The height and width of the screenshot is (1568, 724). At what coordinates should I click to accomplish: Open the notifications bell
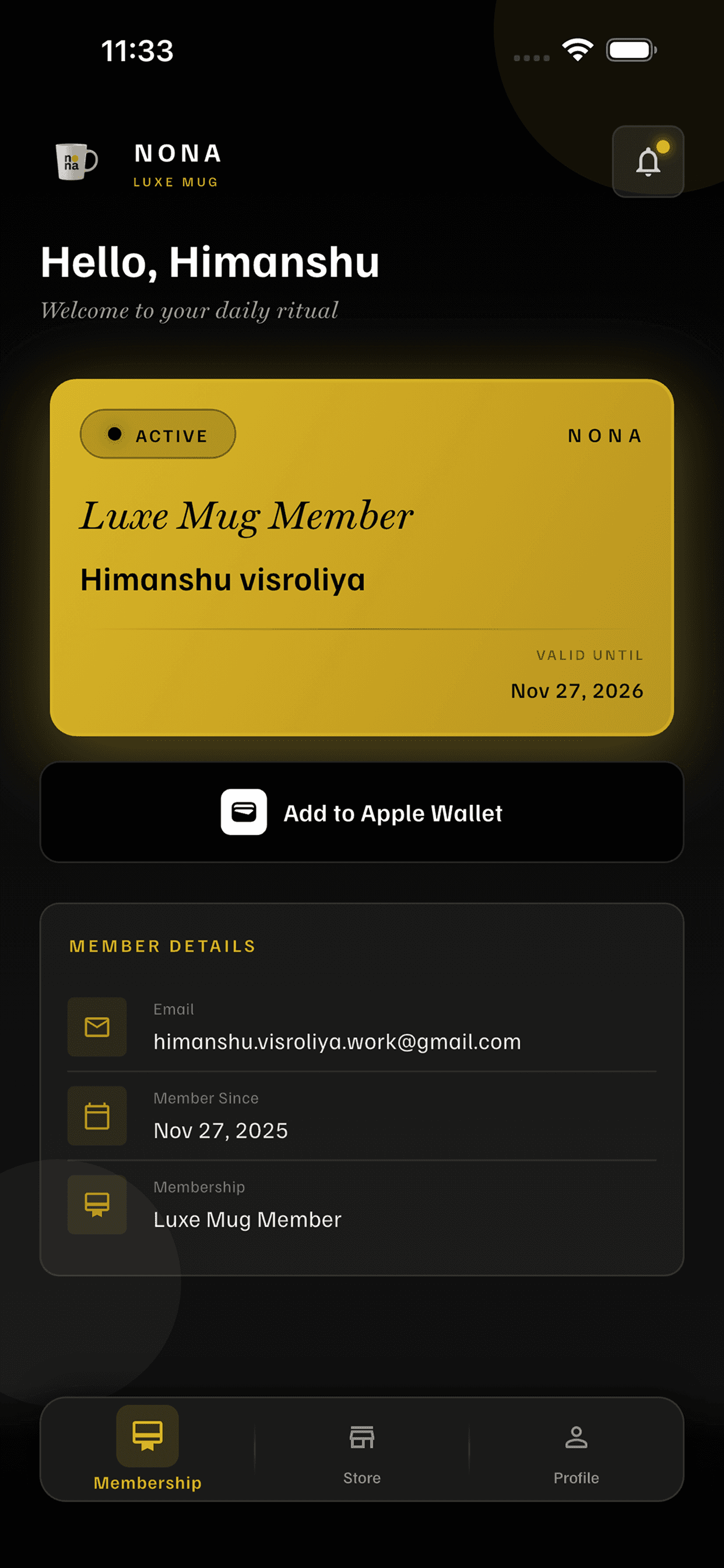pyautogui.click(x=647, y=162)
